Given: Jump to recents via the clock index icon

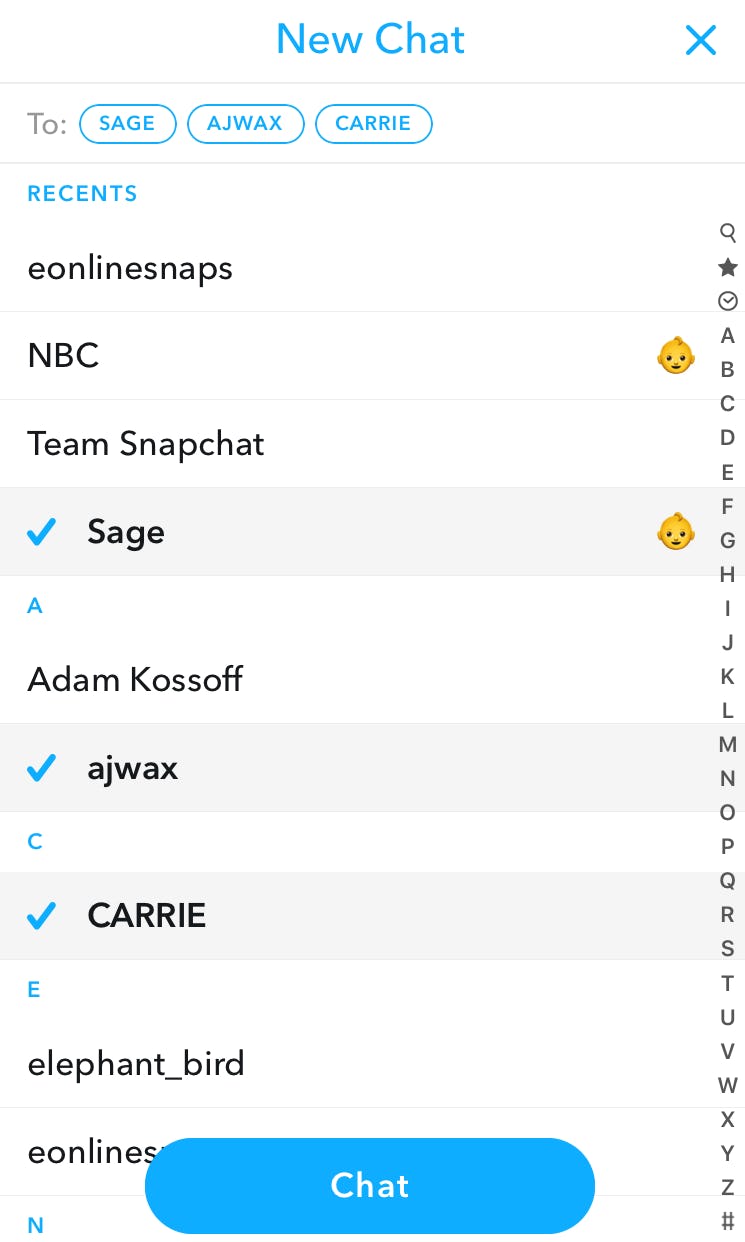Looking at the screenshot, I should [x=728, y=301].
